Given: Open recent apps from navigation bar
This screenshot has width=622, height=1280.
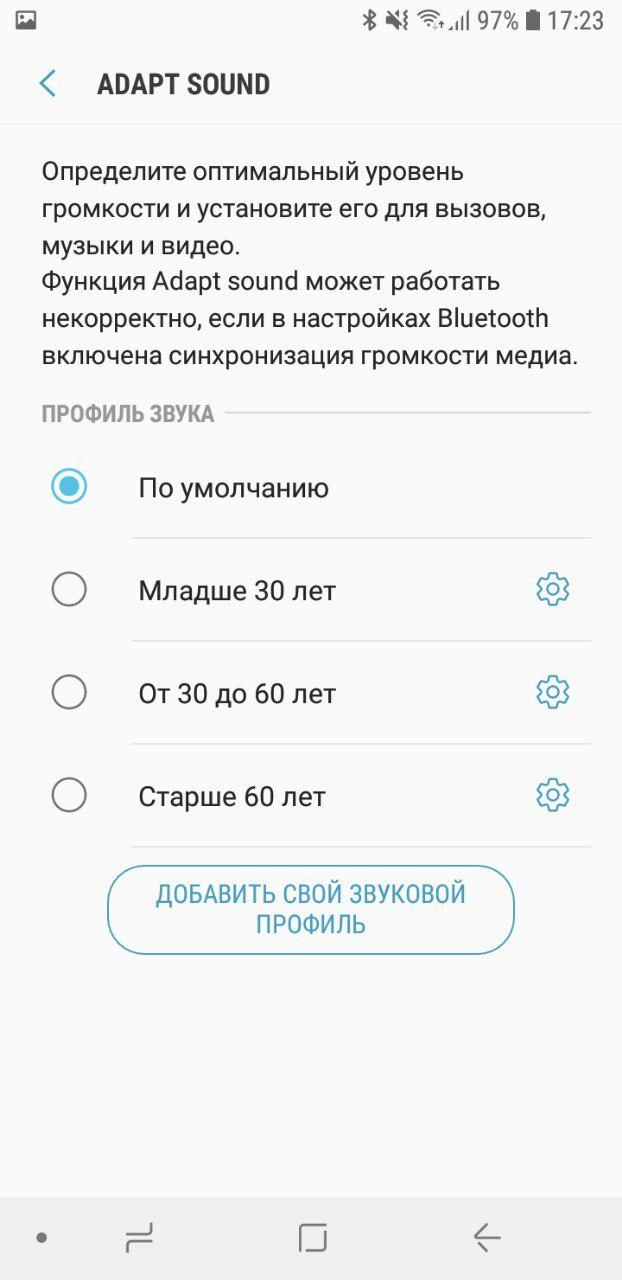Looking at the screenshot, I should click(x=139, y=1238).
